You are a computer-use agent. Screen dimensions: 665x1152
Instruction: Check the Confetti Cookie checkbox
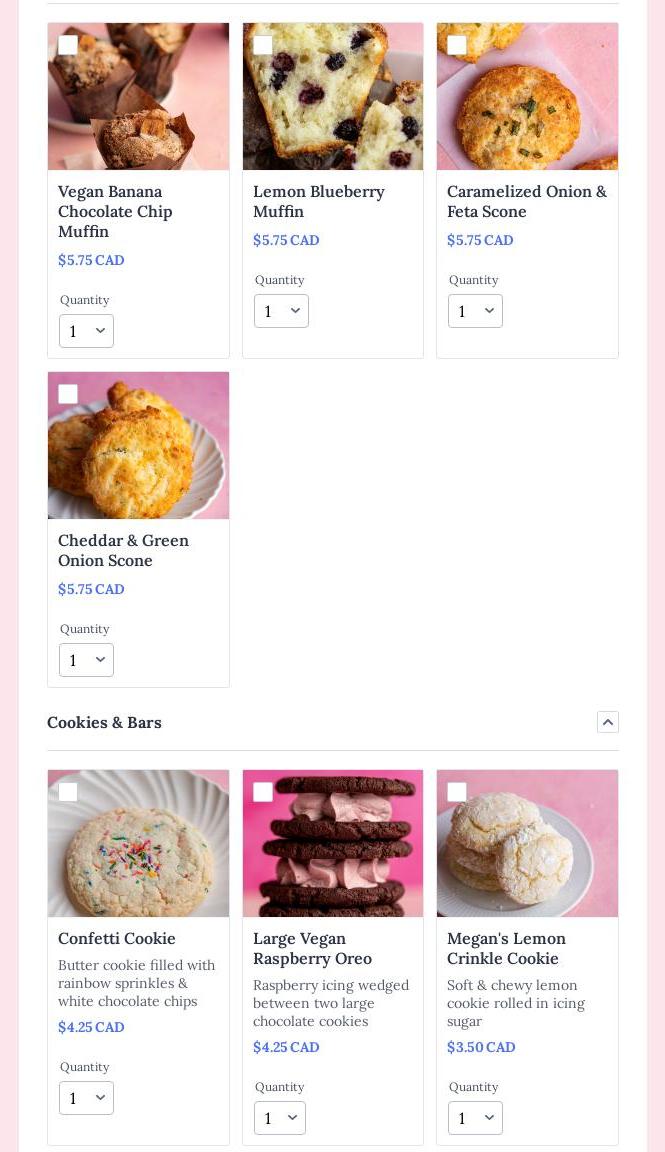(x=68, y=792)
